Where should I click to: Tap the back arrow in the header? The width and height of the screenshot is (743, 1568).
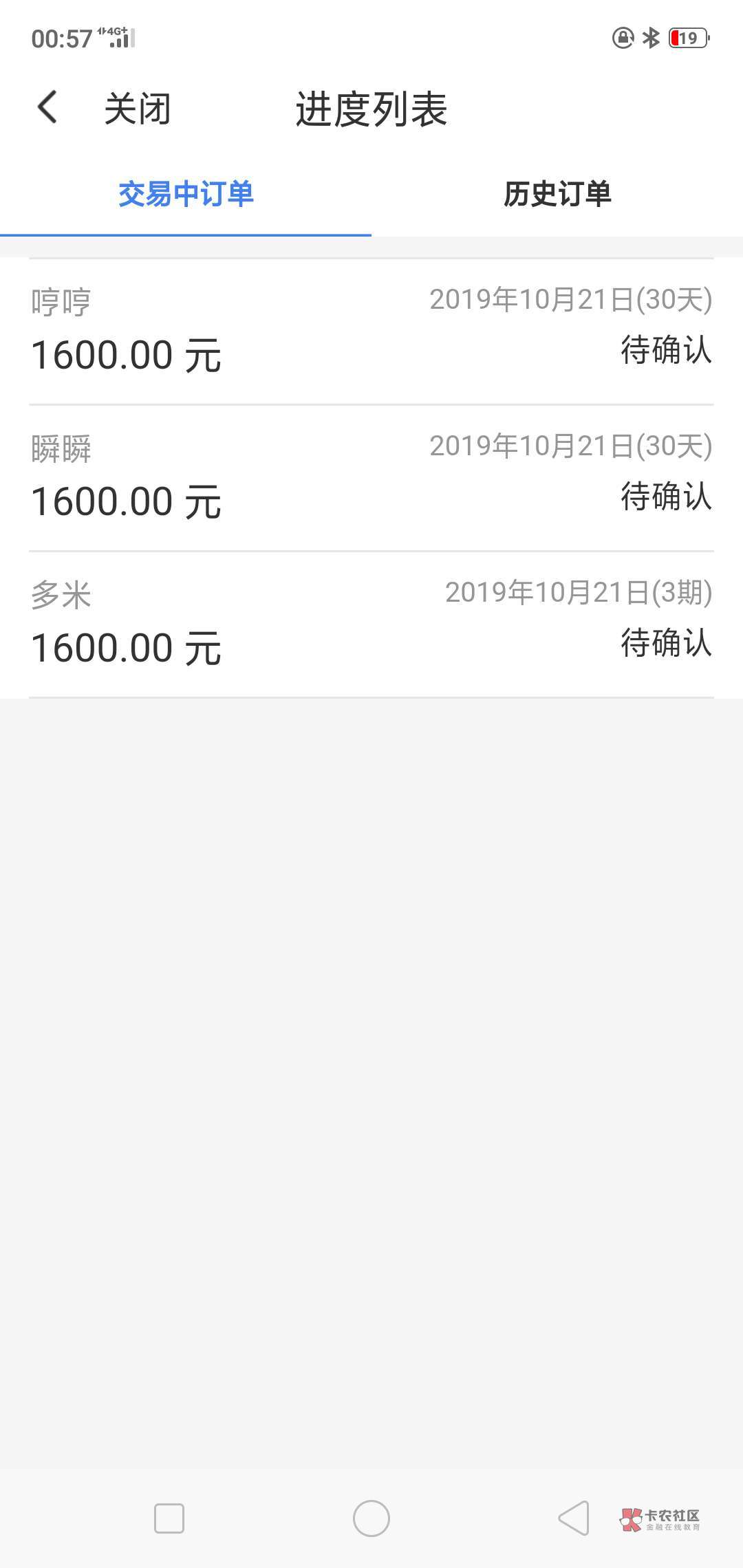tap(47, 108)
